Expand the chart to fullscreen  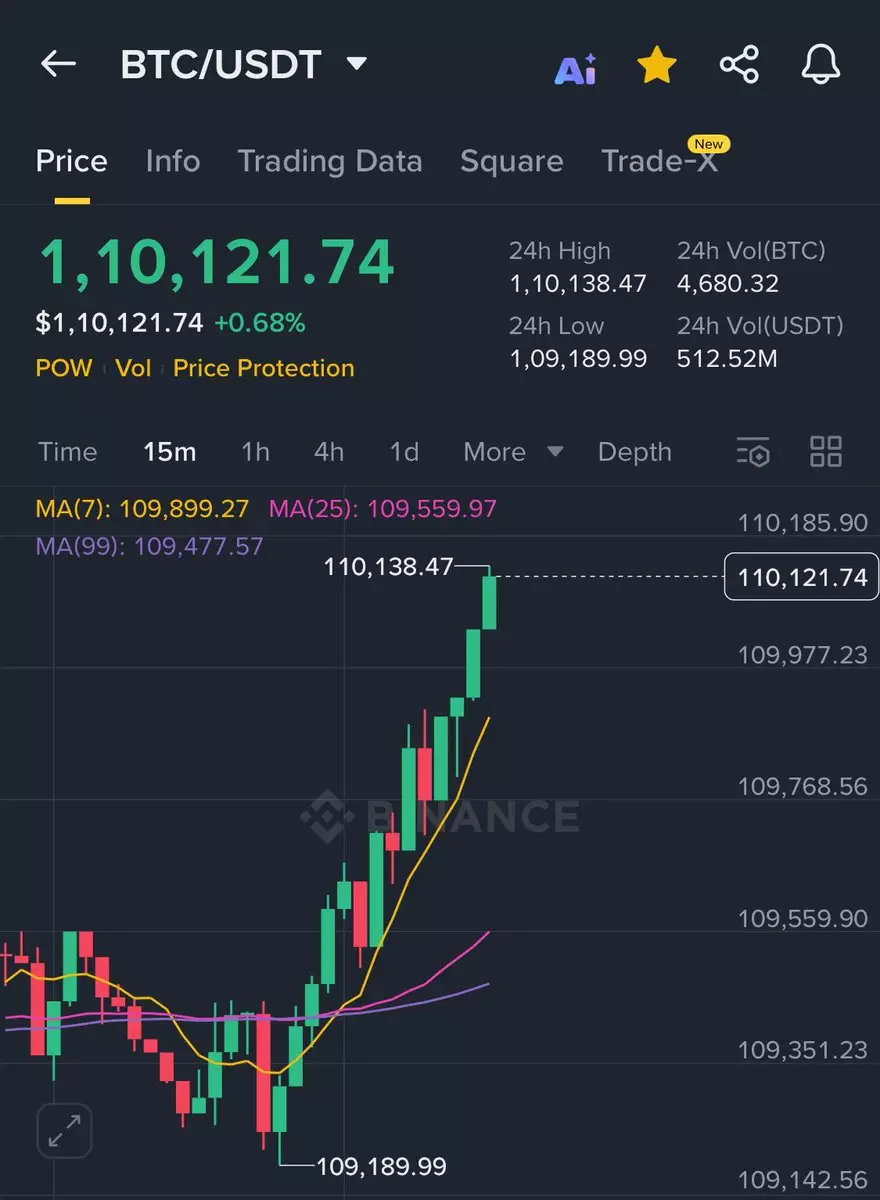(64, 1131)
